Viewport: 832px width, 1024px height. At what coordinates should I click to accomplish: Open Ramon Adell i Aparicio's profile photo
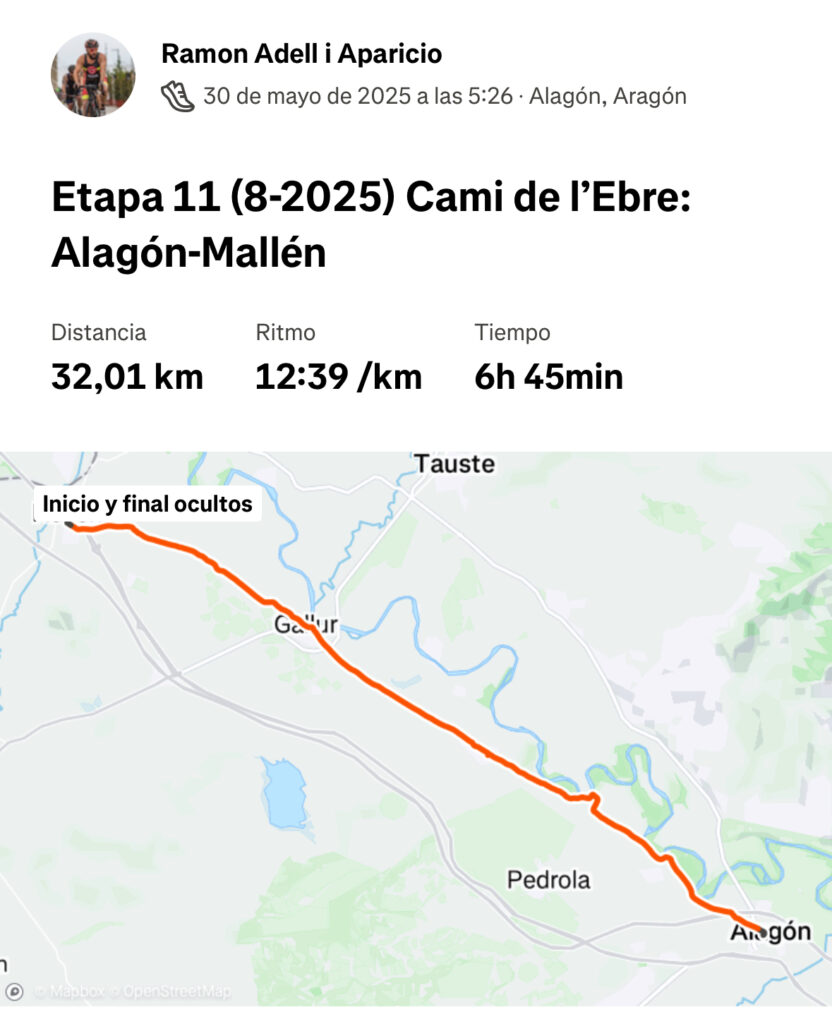(92, 75)
